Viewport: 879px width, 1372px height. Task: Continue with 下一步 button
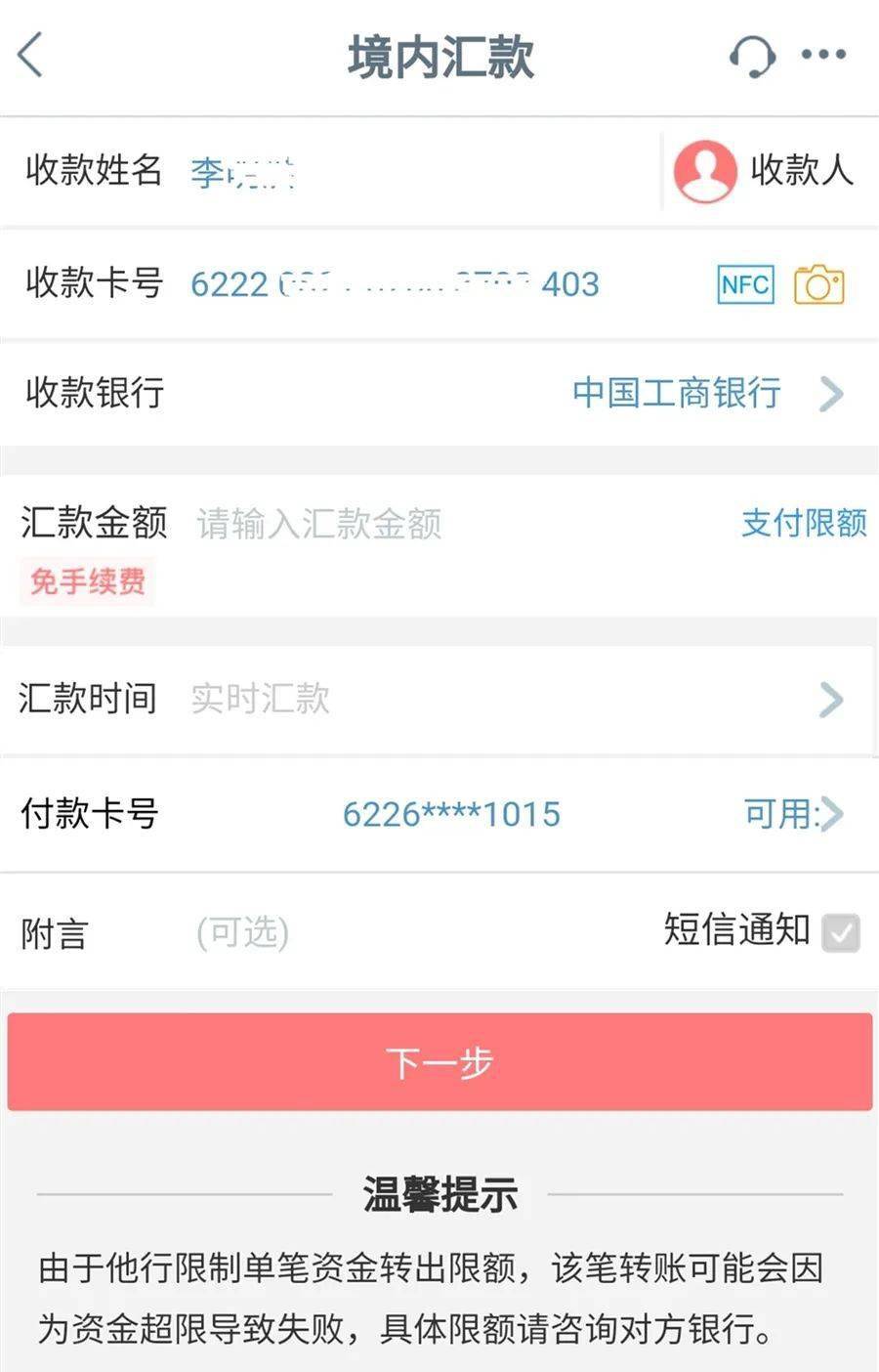coord(439,1062)
